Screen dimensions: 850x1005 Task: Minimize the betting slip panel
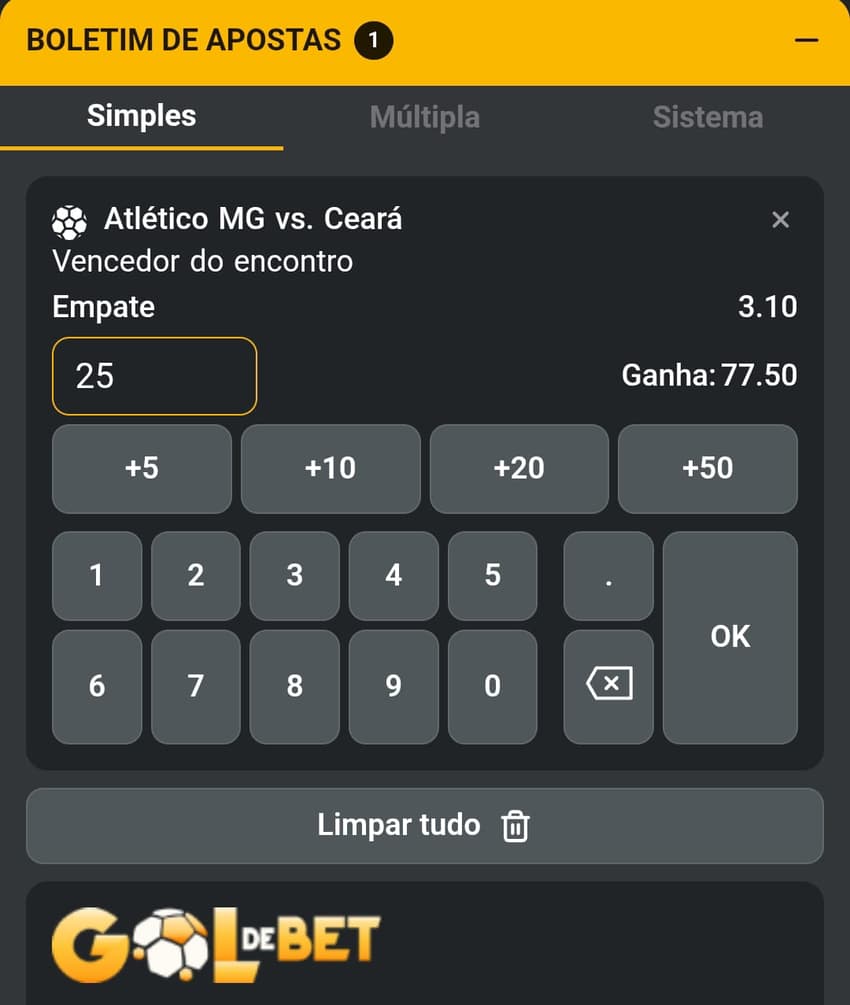[806, 40]
